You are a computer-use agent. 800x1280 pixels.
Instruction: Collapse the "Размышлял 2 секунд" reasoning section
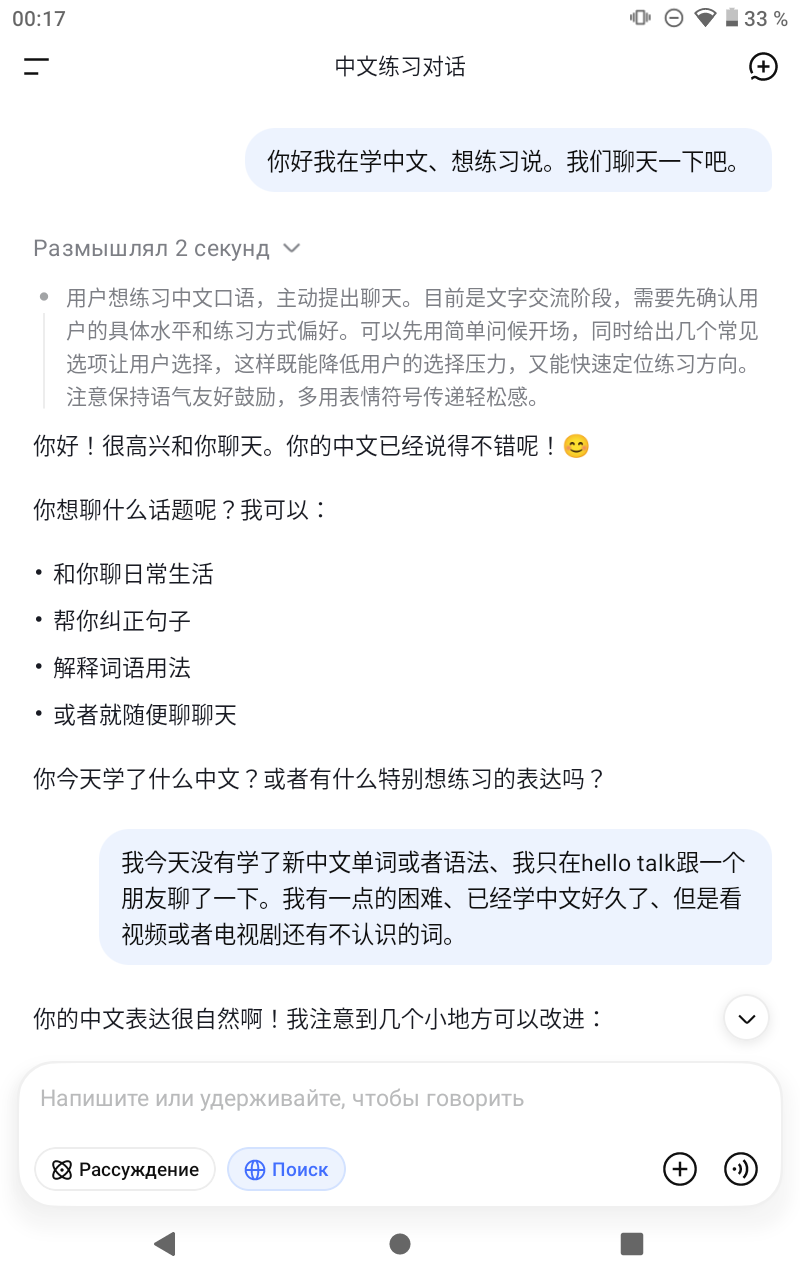167,248
